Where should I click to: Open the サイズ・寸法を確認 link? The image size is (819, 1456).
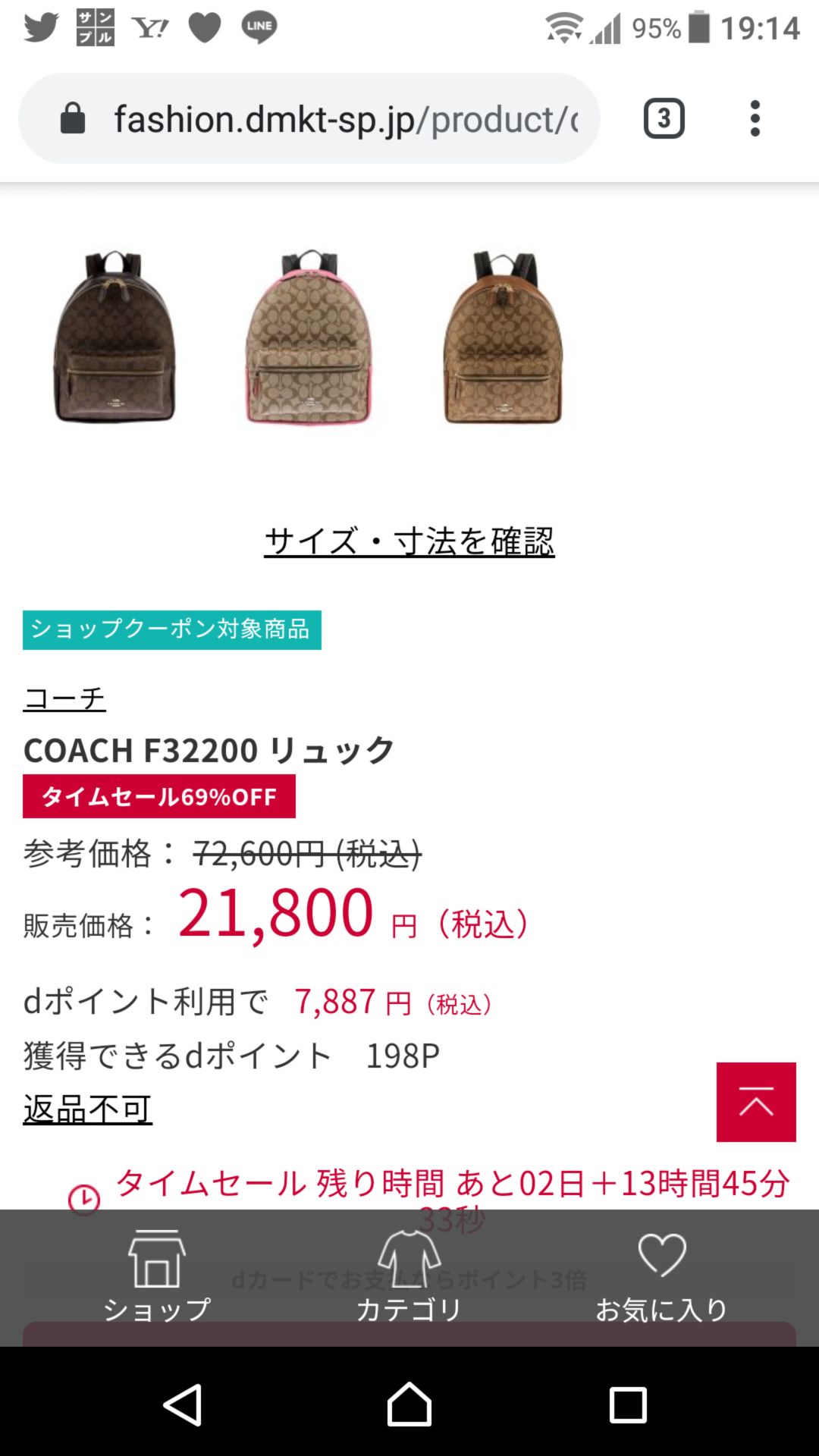pos(409,541)
